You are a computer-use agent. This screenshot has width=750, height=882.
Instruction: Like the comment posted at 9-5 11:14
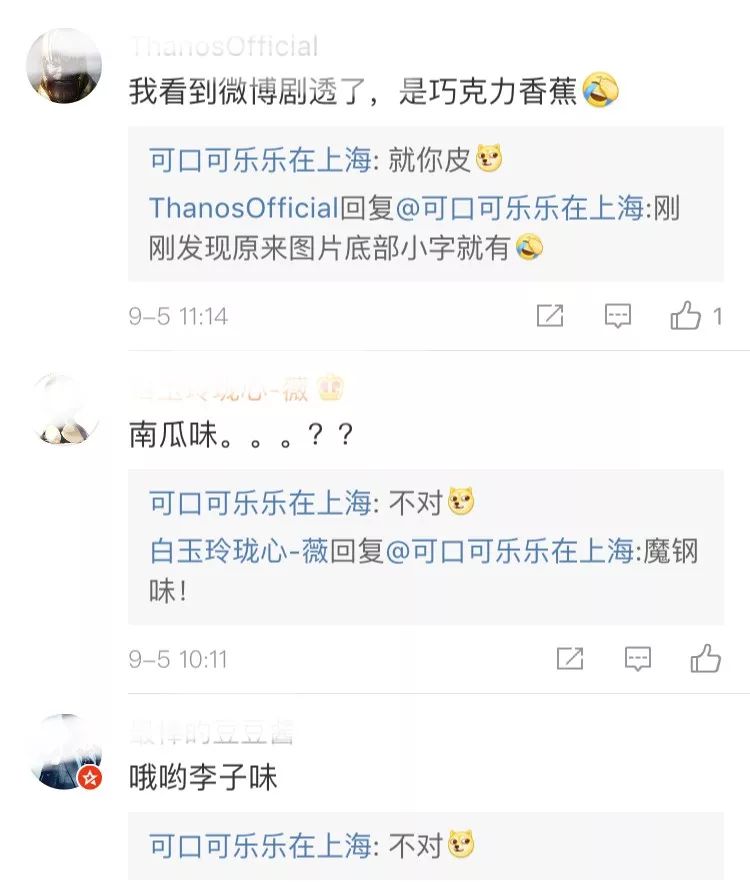pyautogui.click(x=687, y=316)
